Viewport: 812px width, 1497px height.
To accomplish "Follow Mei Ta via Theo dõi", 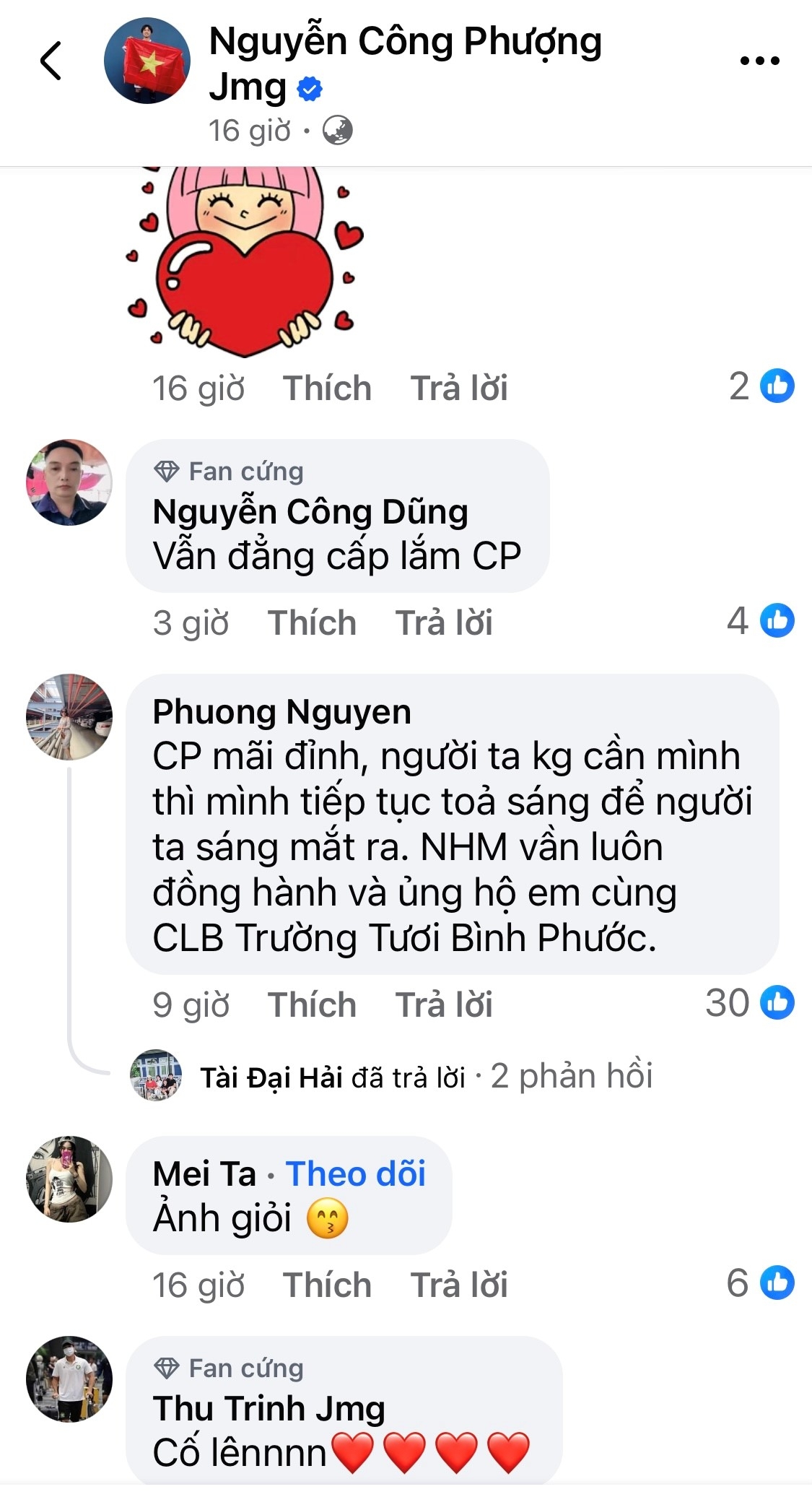I will point(356,1173).
